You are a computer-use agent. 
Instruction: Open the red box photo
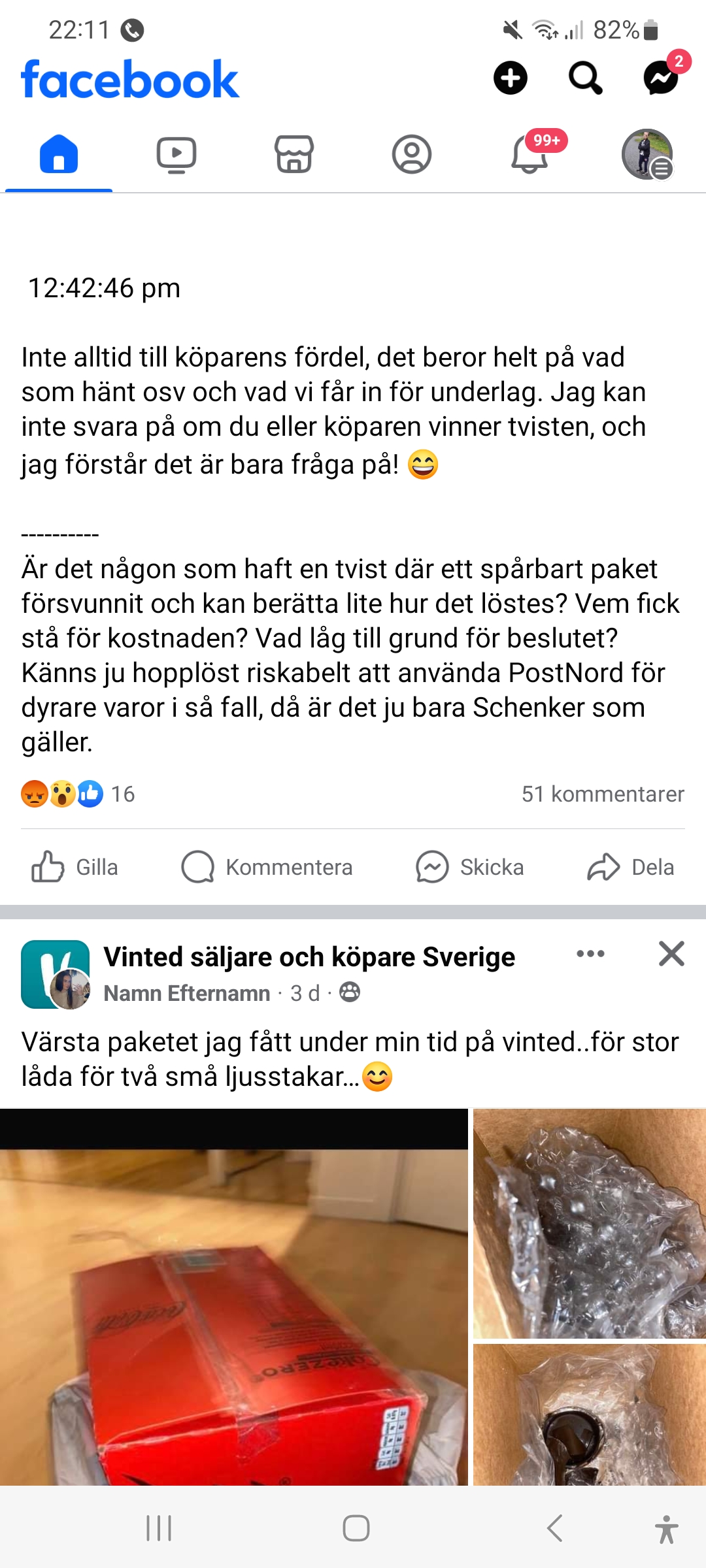(x=234, y=1297)
